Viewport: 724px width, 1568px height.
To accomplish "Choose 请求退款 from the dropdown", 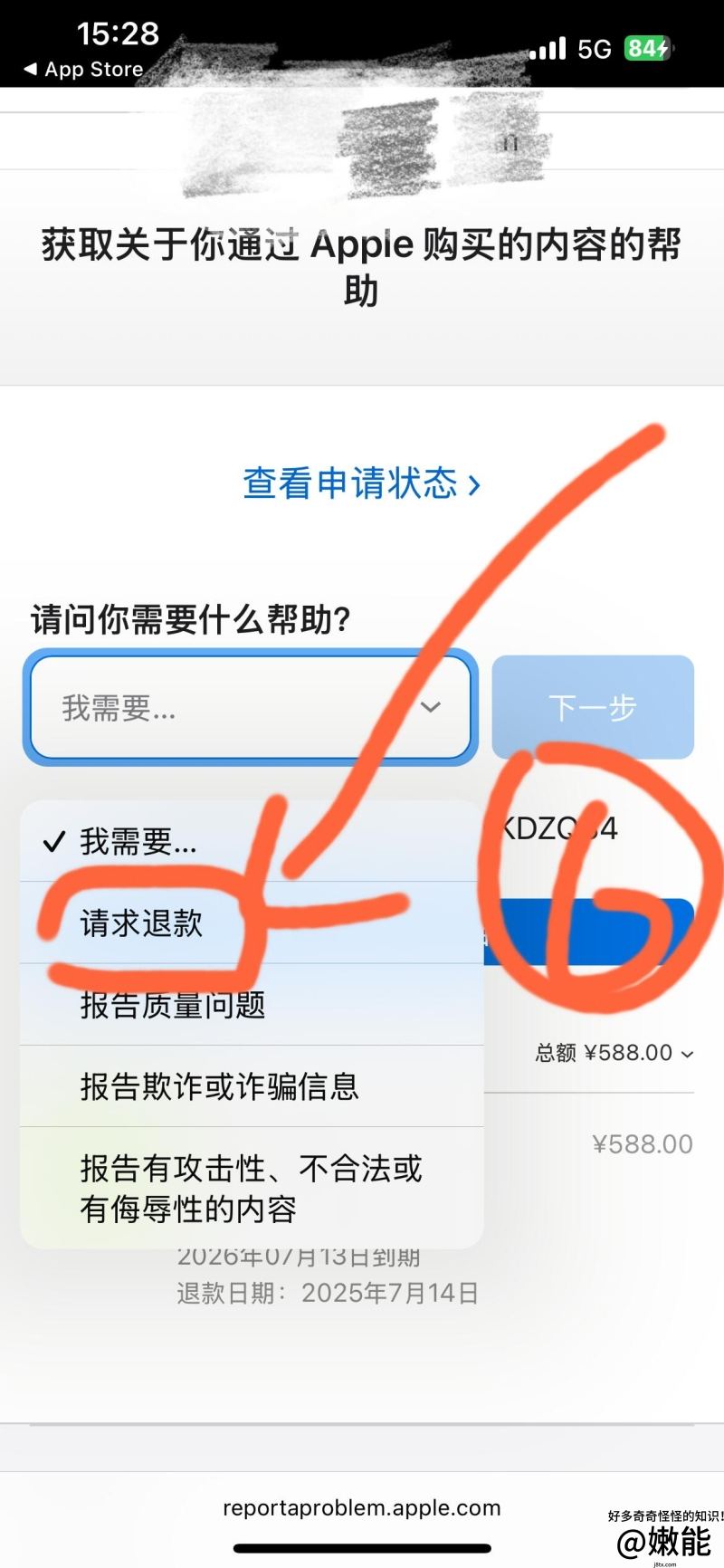I will click(x=142, y=923).
